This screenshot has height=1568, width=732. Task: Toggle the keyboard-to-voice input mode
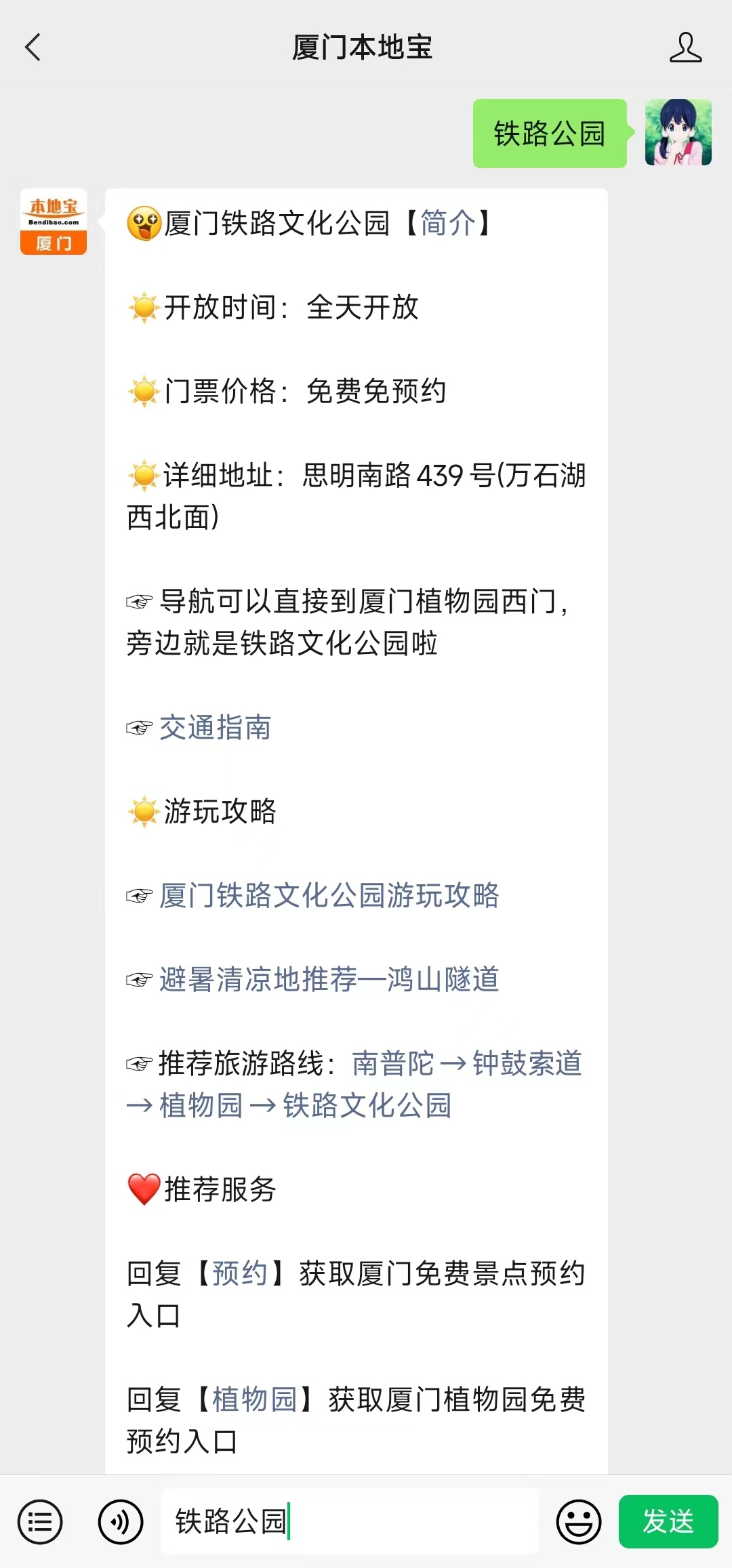tap(119, 1521)
